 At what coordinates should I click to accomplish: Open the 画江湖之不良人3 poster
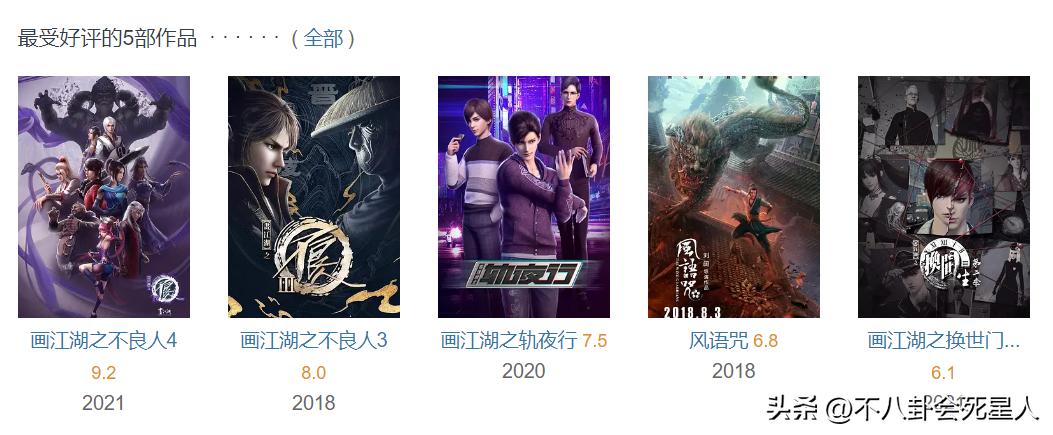click(314, 197)
